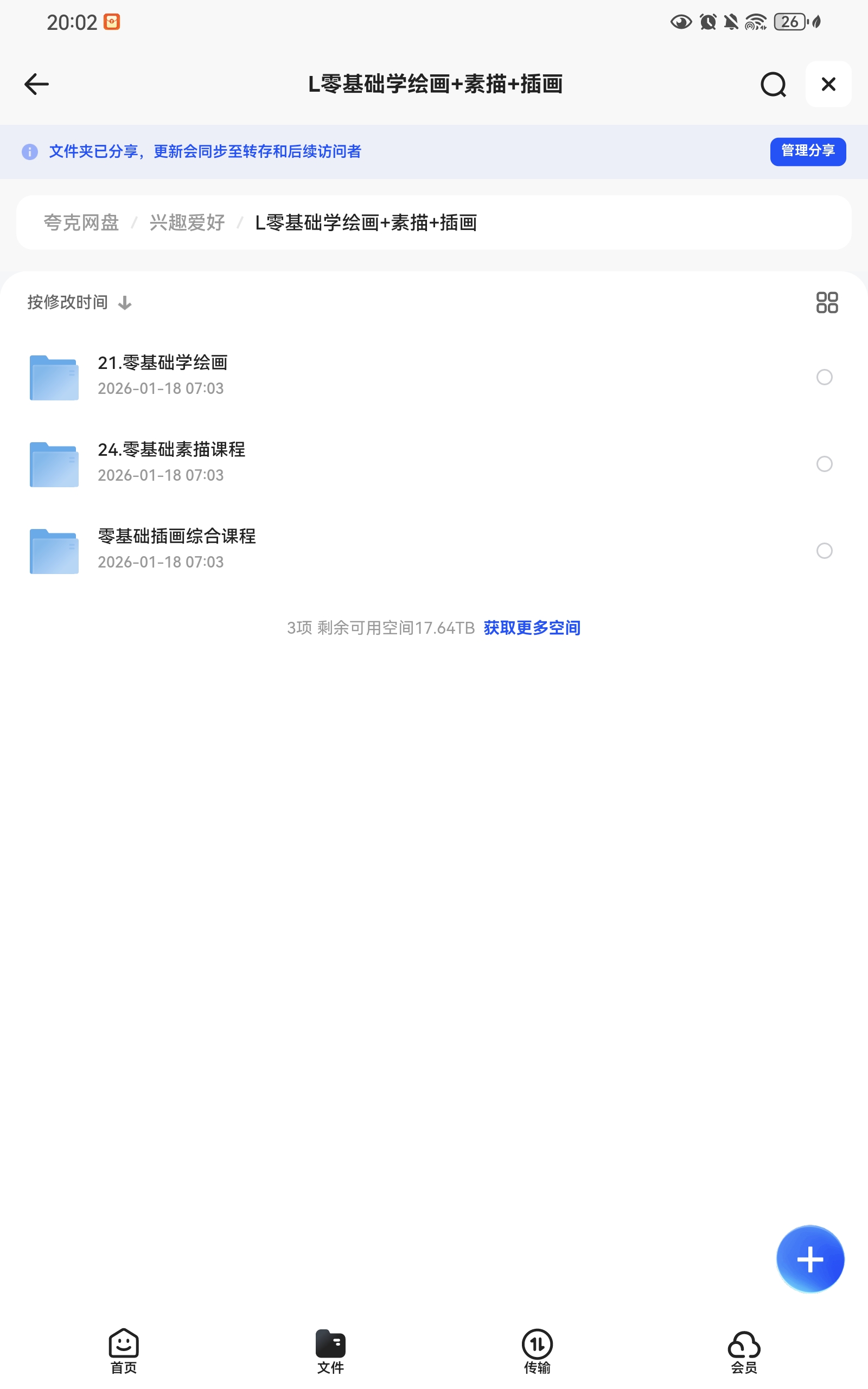Viewport: 868px width, 1389px height.
Task: Select the 24.零基础素描课程 folder circle
Action: click(x=824, y=464)
